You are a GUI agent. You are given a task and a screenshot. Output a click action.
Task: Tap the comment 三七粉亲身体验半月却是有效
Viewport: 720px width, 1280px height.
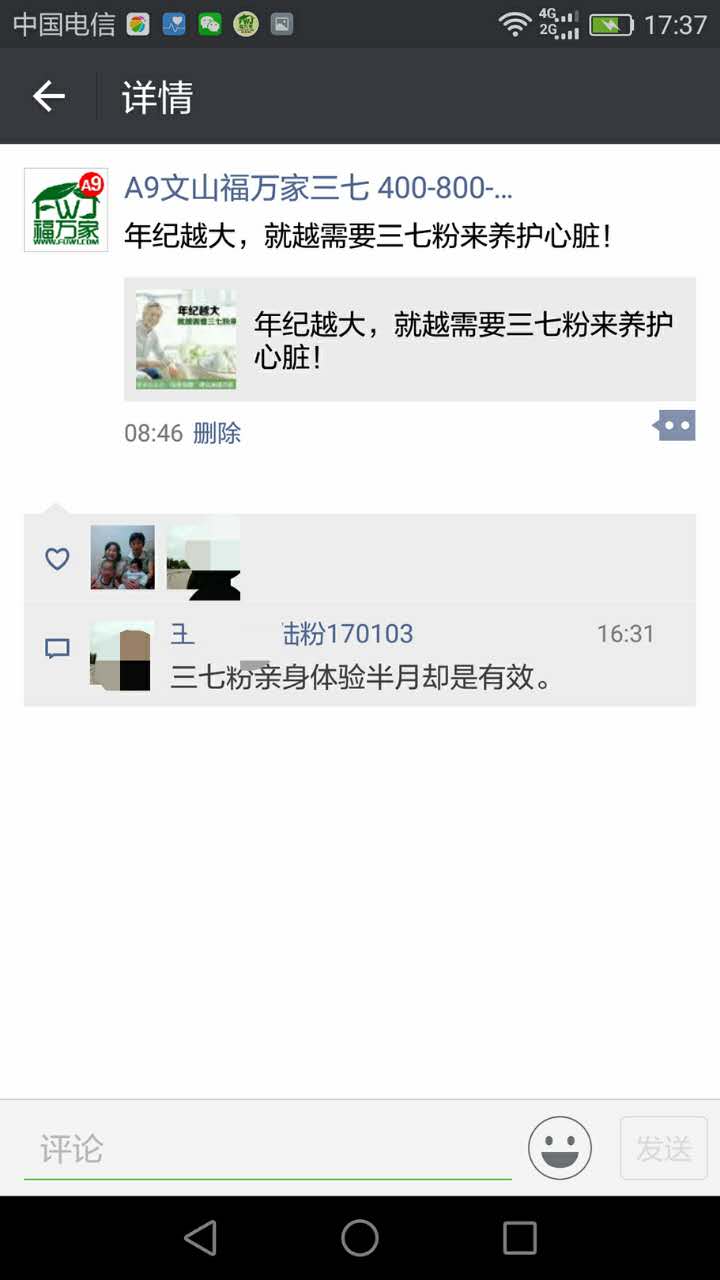point(362,678)
